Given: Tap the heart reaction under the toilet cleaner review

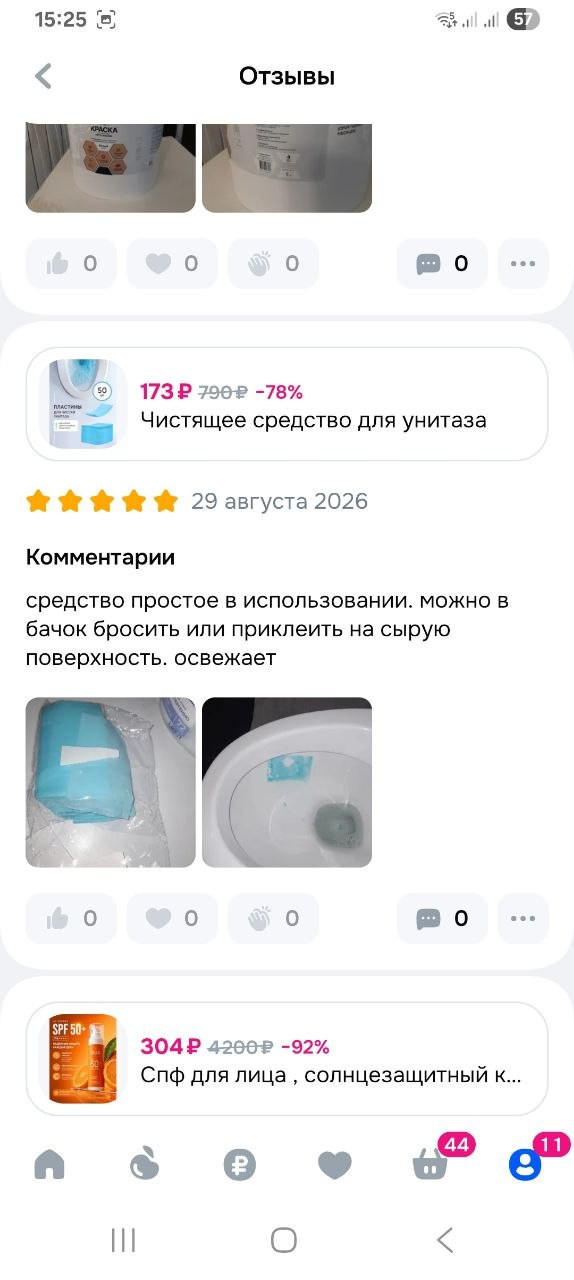Looking at the screenshot, I should point(172,919).
